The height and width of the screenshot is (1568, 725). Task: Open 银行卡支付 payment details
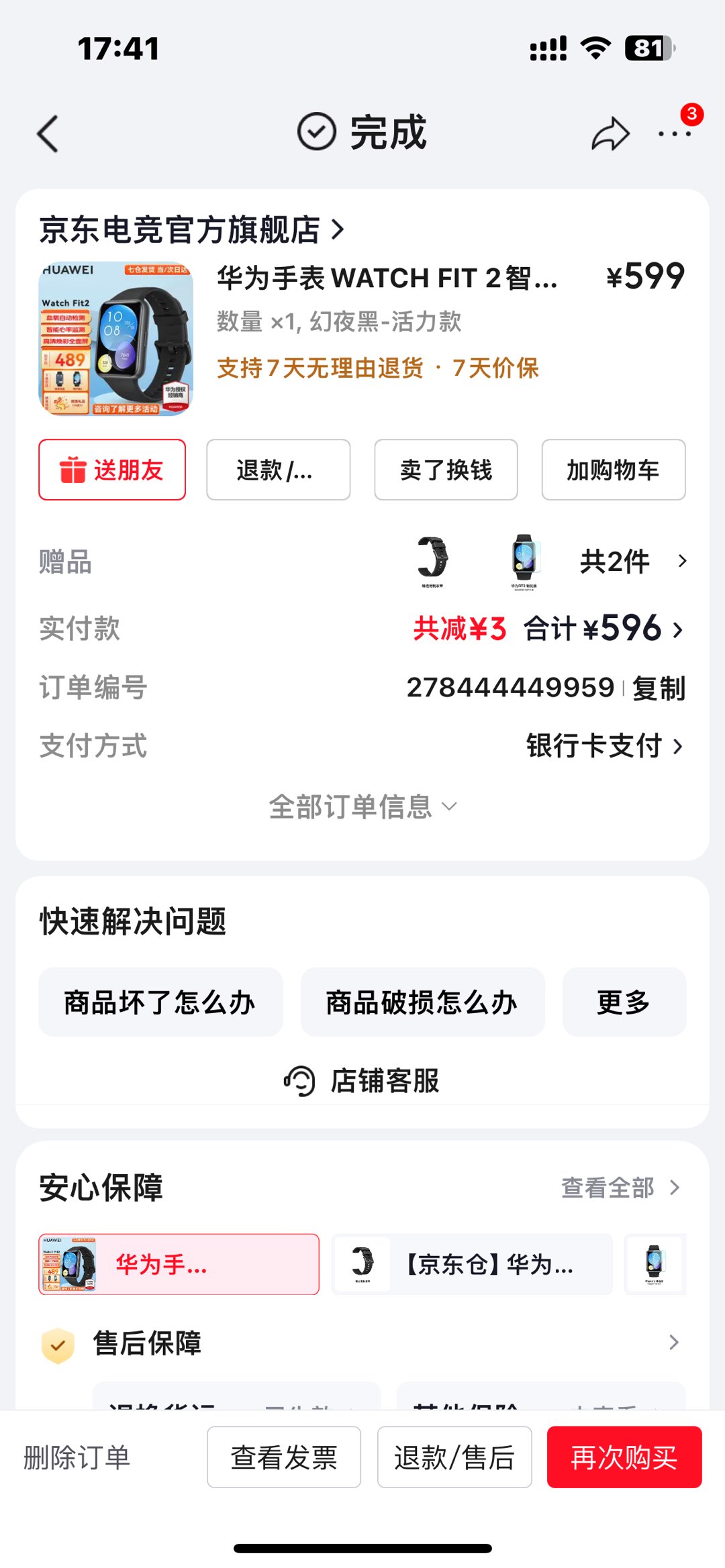coord(604,746)
